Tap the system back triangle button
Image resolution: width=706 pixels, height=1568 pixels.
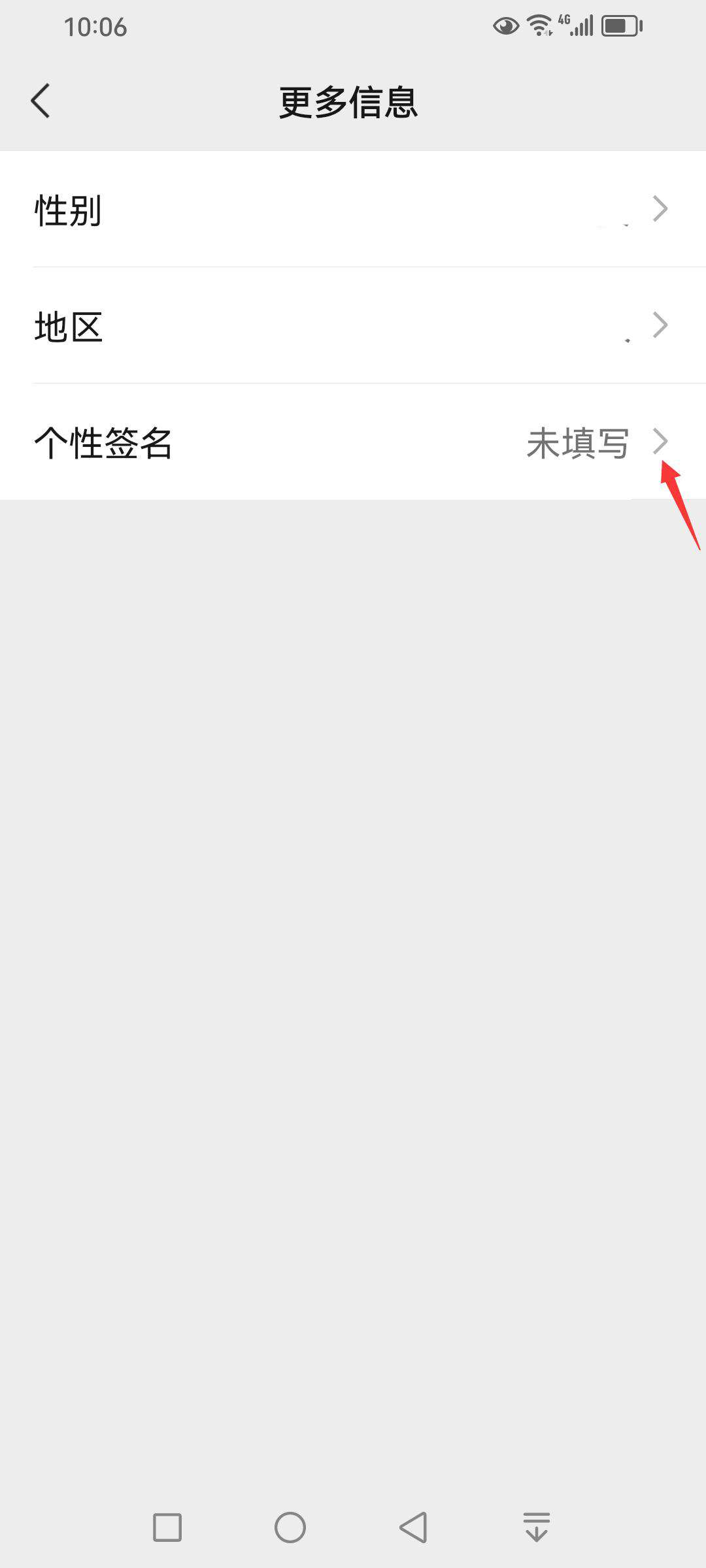pos(413,1527)
